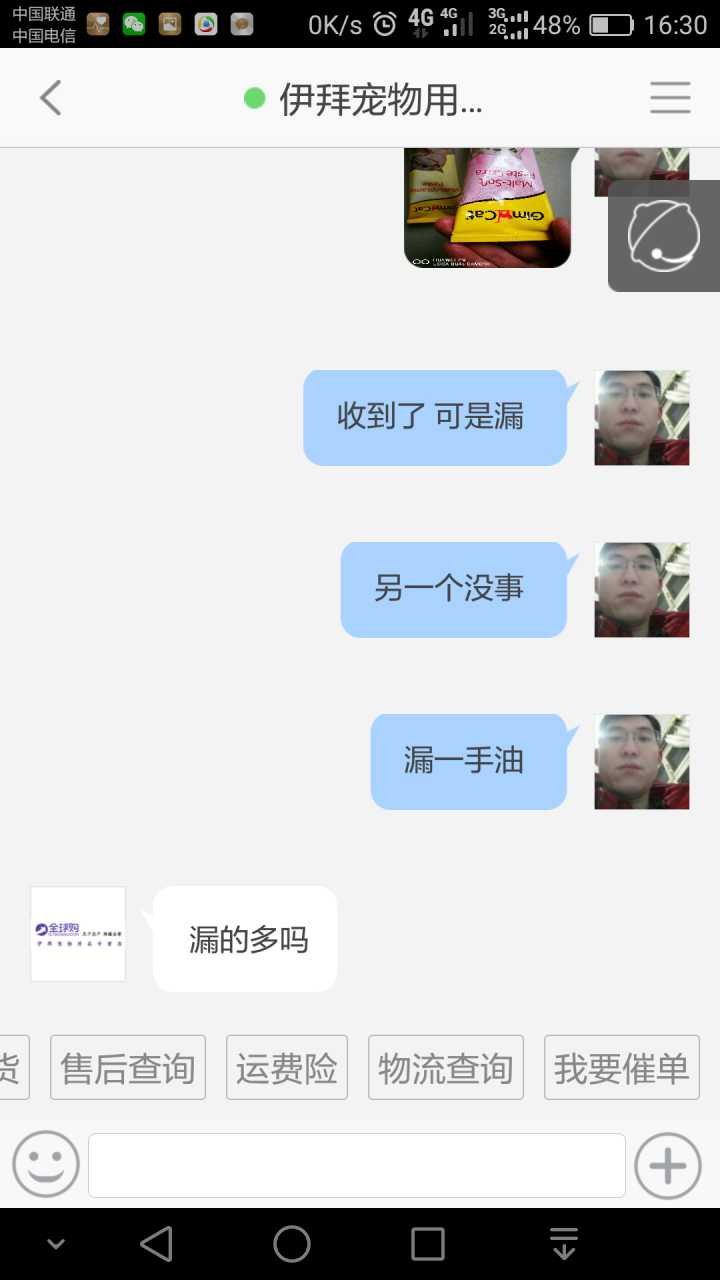Tap the system home button
The height and width of the screenshot is (1280, 720).
click(292, 1244)
